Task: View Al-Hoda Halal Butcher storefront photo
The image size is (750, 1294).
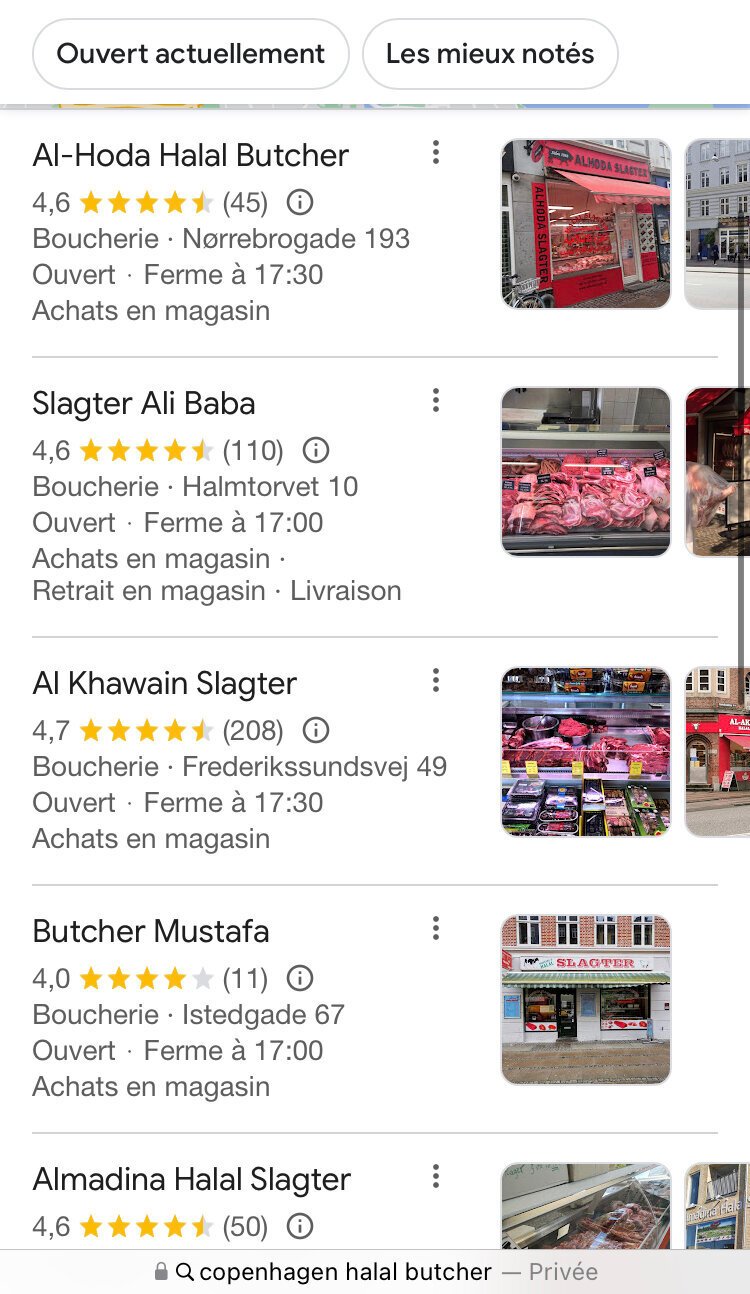Action: [x=586, y=224]
